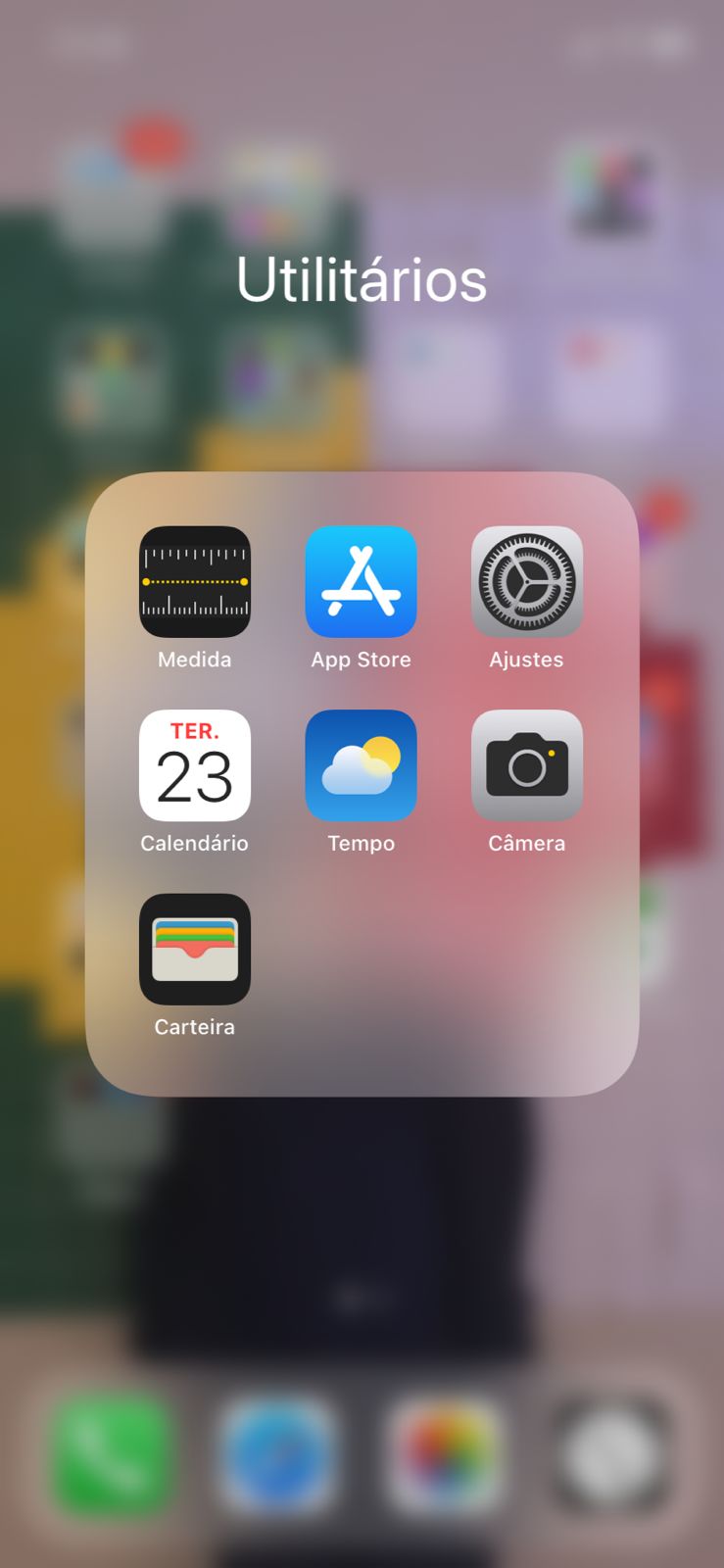Open the Câmera app

click(527, 765)
